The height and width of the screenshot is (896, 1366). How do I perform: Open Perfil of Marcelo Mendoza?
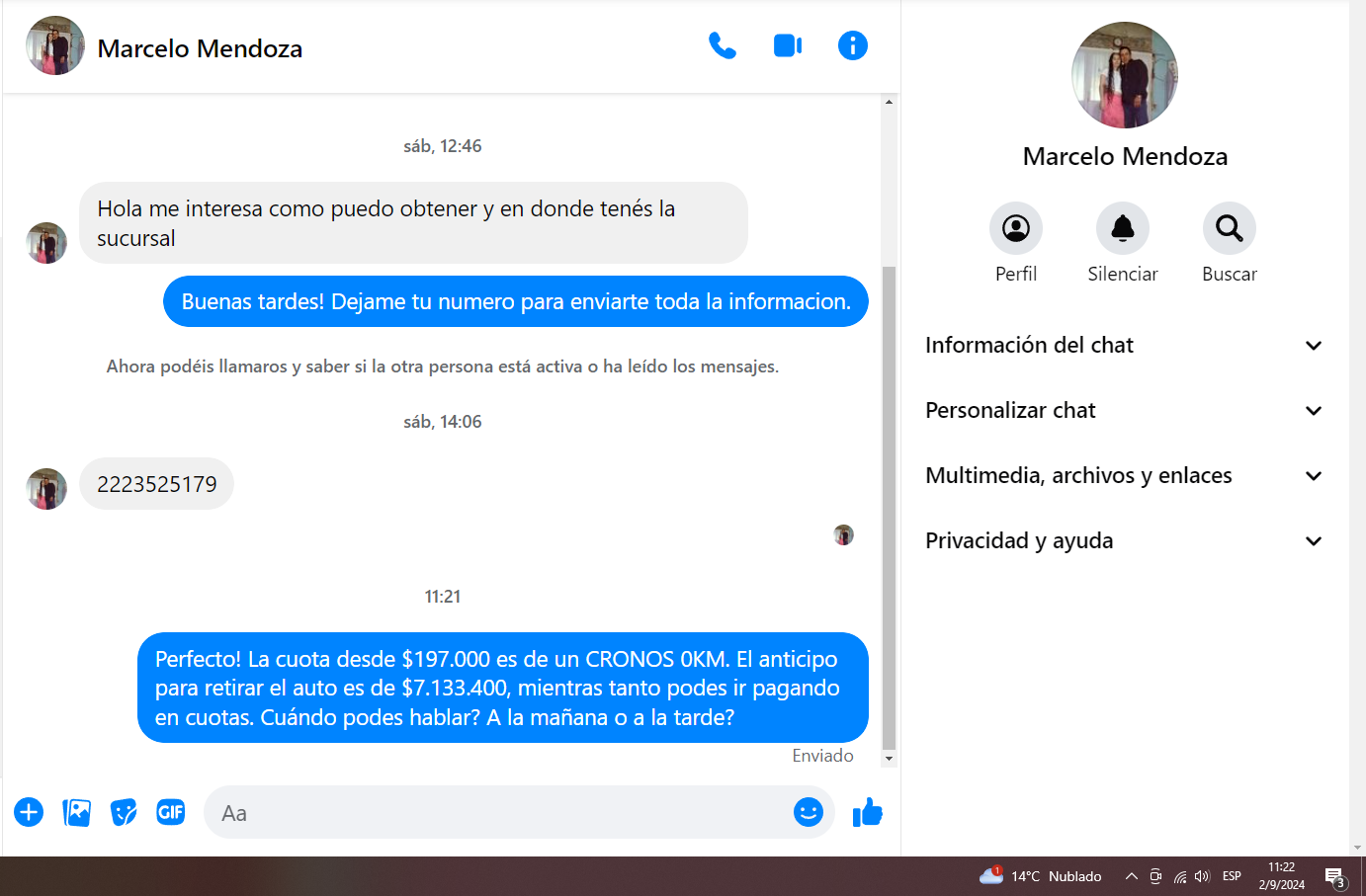click(x=1015, y=229)
